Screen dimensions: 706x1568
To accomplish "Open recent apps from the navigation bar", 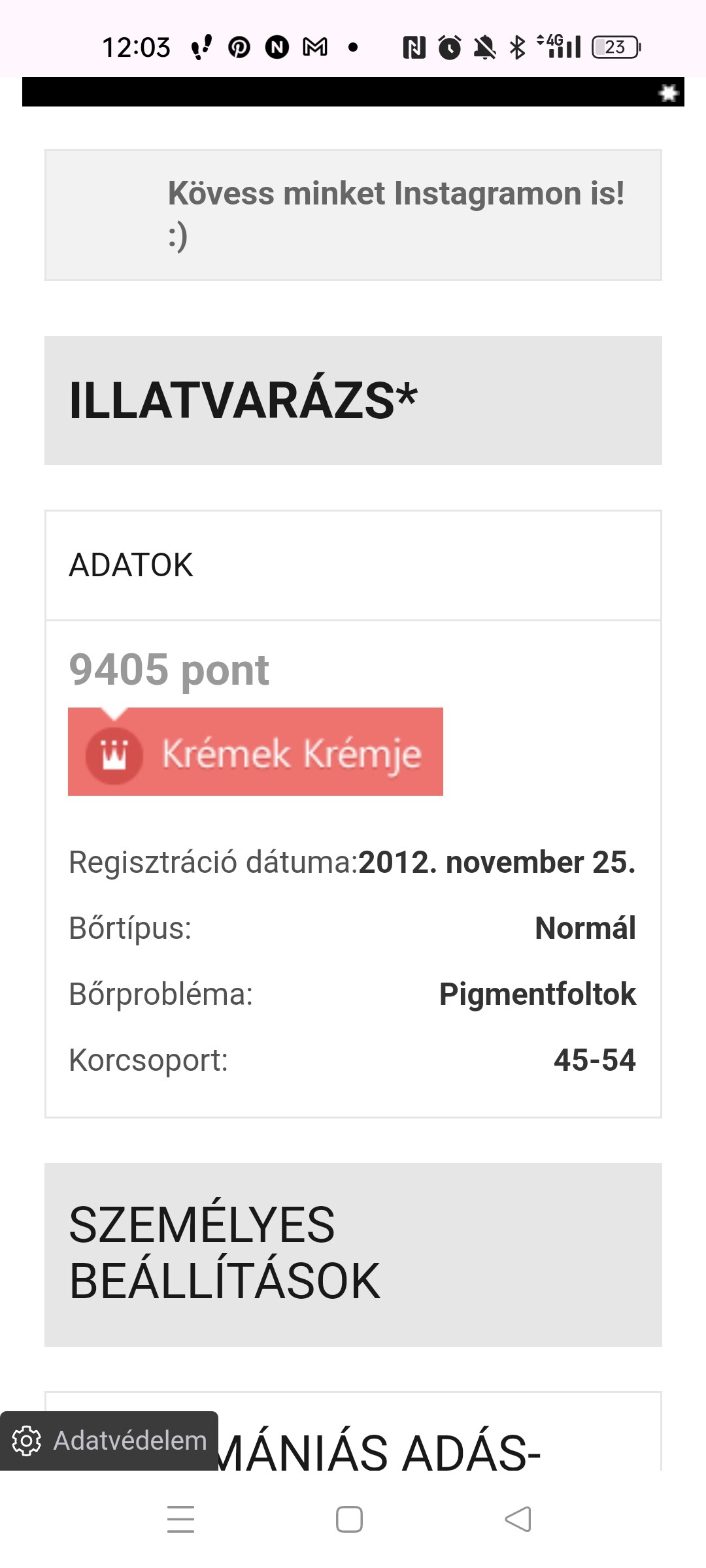I will (181, 1519).
